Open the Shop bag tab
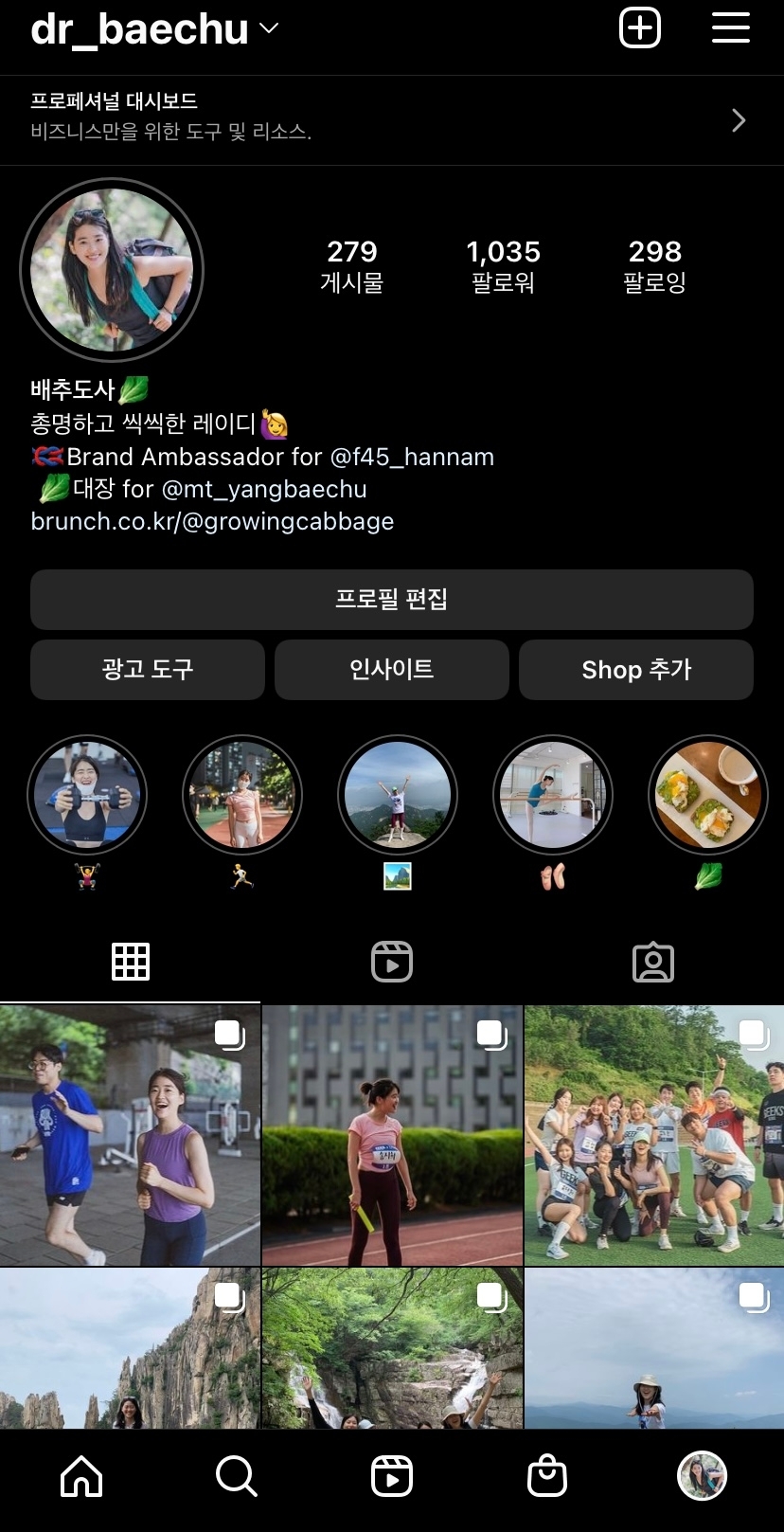Viewport: 784px width, 1532px height. click(x=546, y=1476)
